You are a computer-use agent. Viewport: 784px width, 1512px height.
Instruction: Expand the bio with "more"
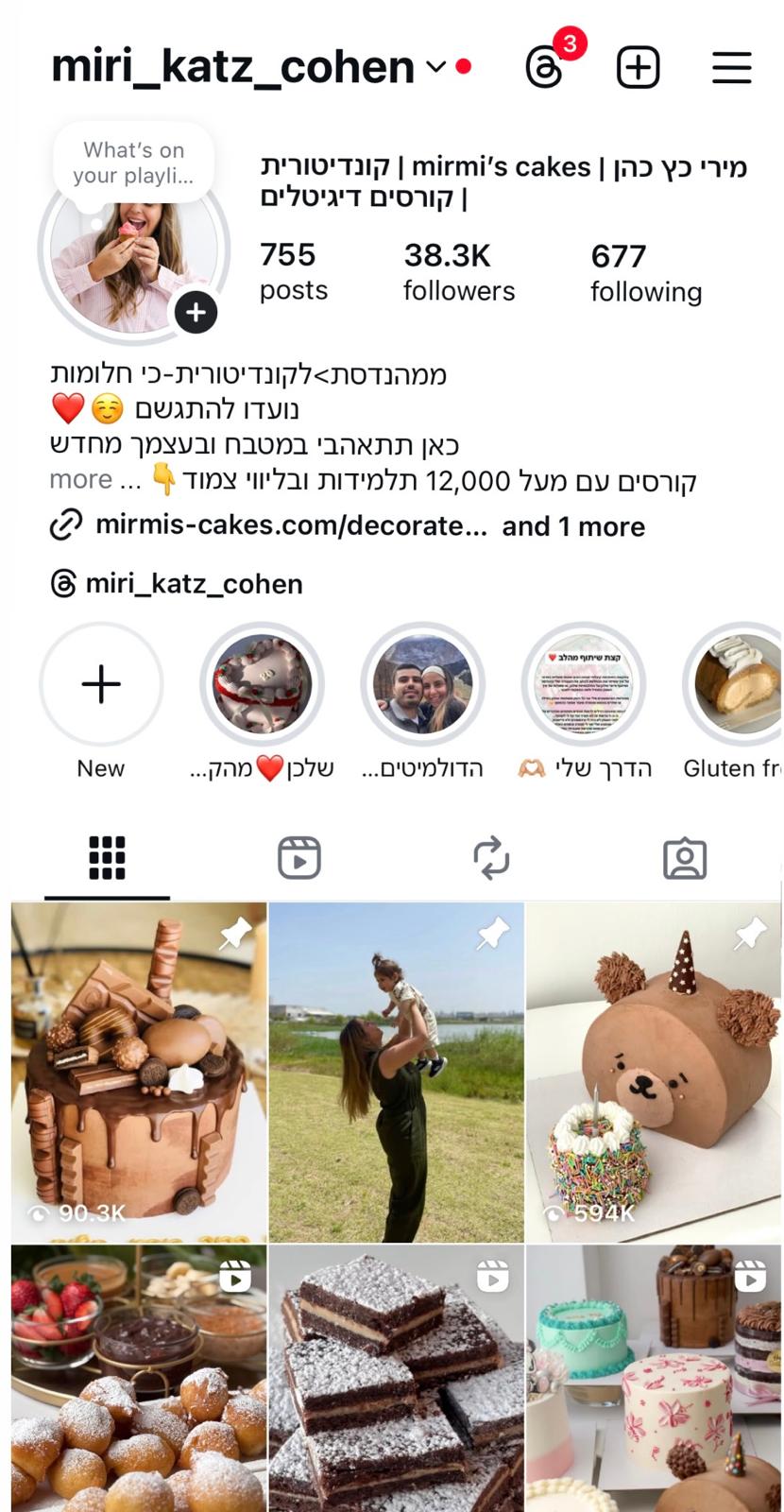point(81,480)
